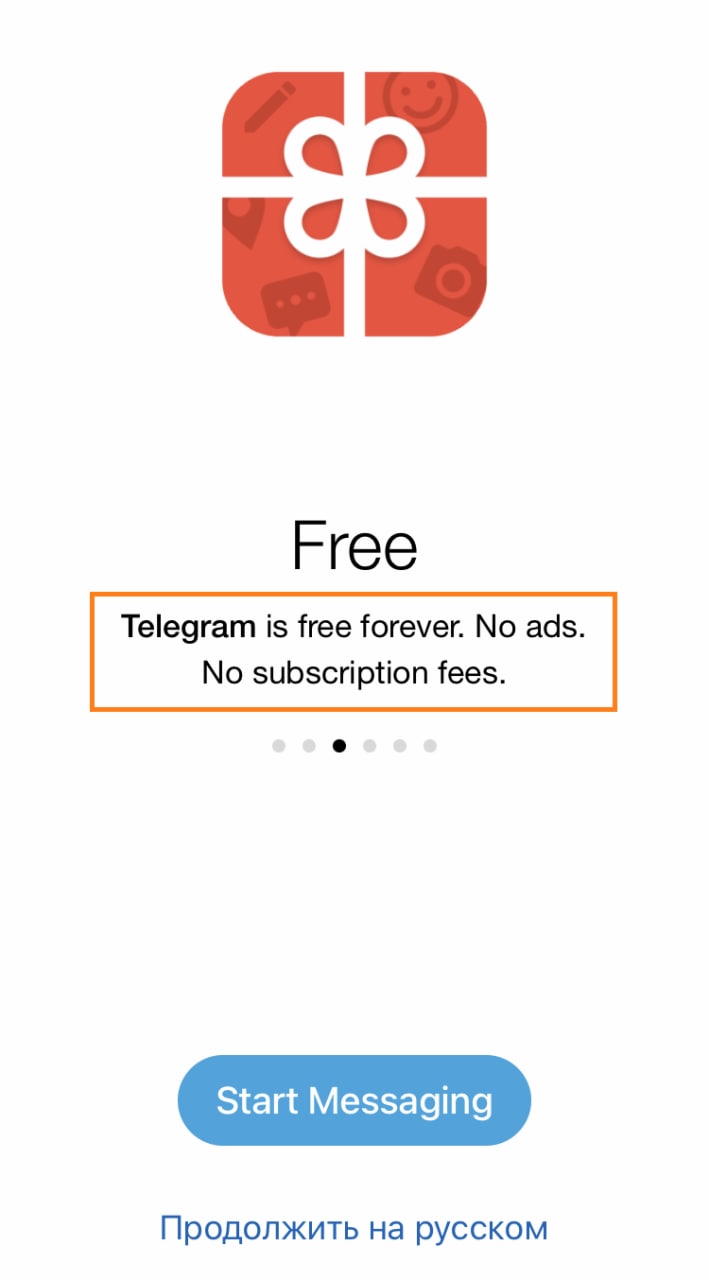
Task: Tap the Start Messaging button
Action: [x=354, y=1100]
